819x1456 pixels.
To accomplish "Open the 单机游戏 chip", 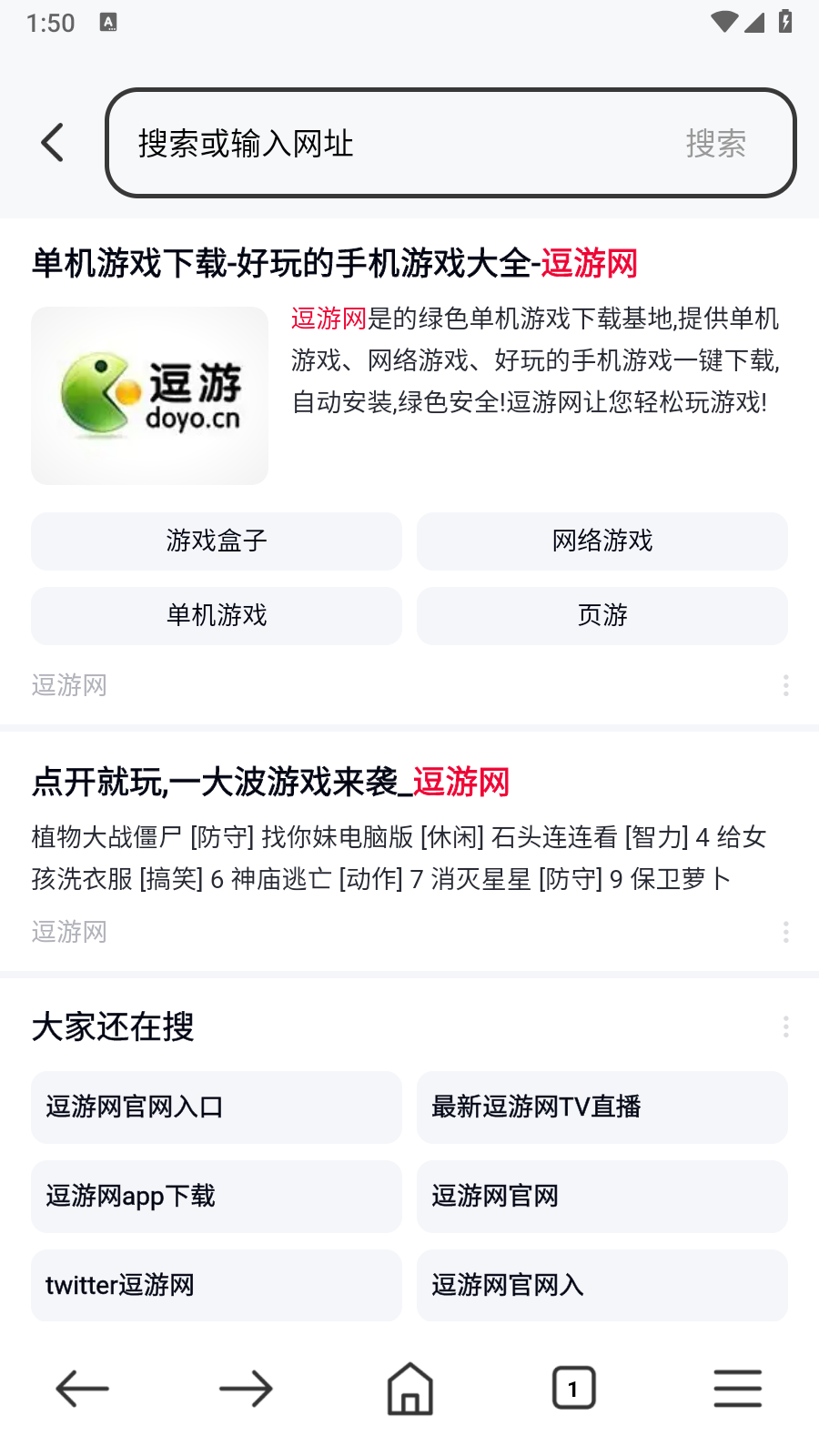I will tap(217, 615).
